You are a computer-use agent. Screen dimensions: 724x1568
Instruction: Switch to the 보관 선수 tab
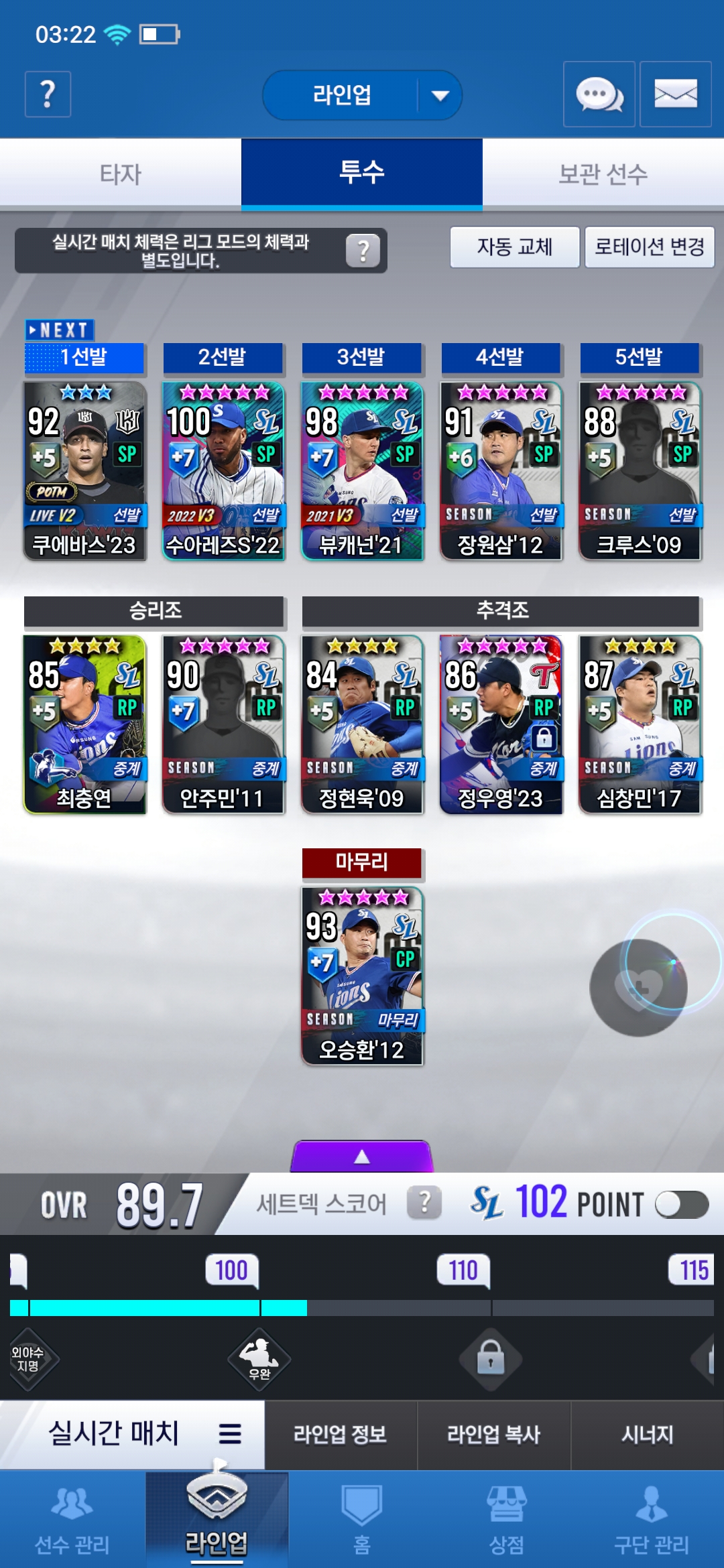(x=603, y=174)
